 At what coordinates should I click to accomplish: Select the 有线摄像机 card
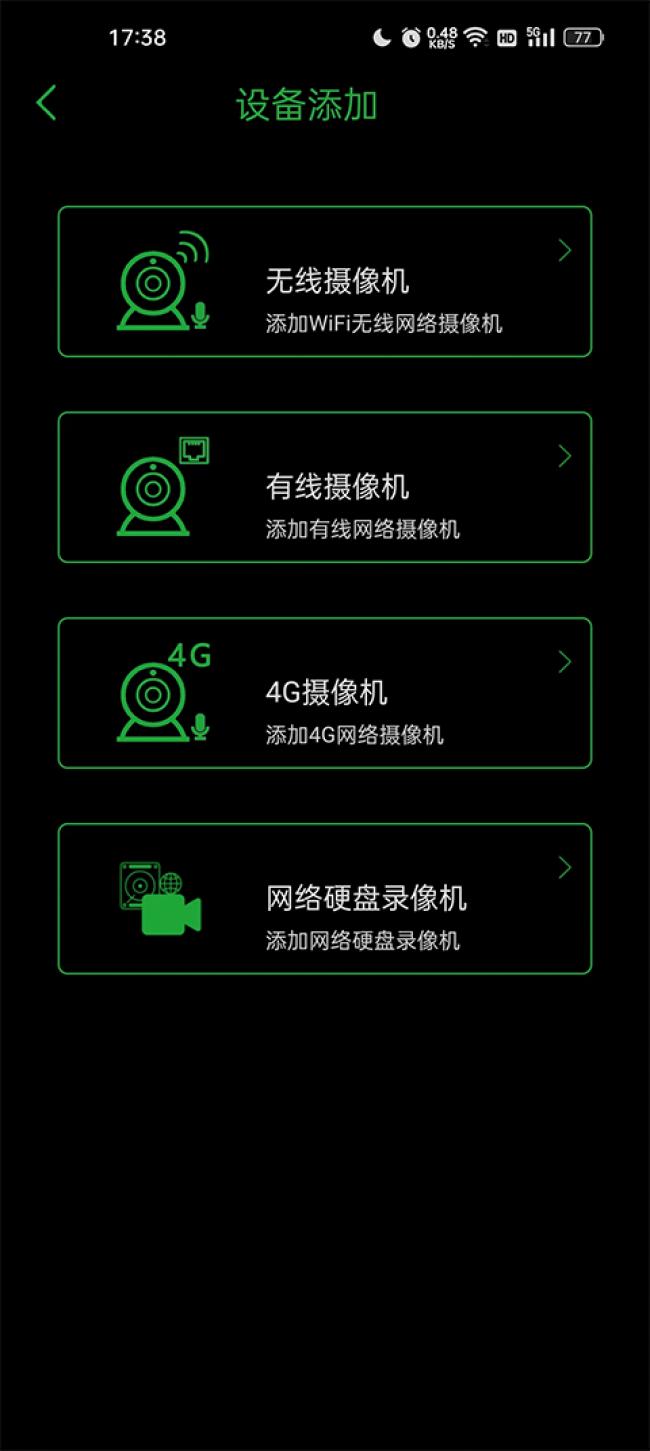[325, 487]
